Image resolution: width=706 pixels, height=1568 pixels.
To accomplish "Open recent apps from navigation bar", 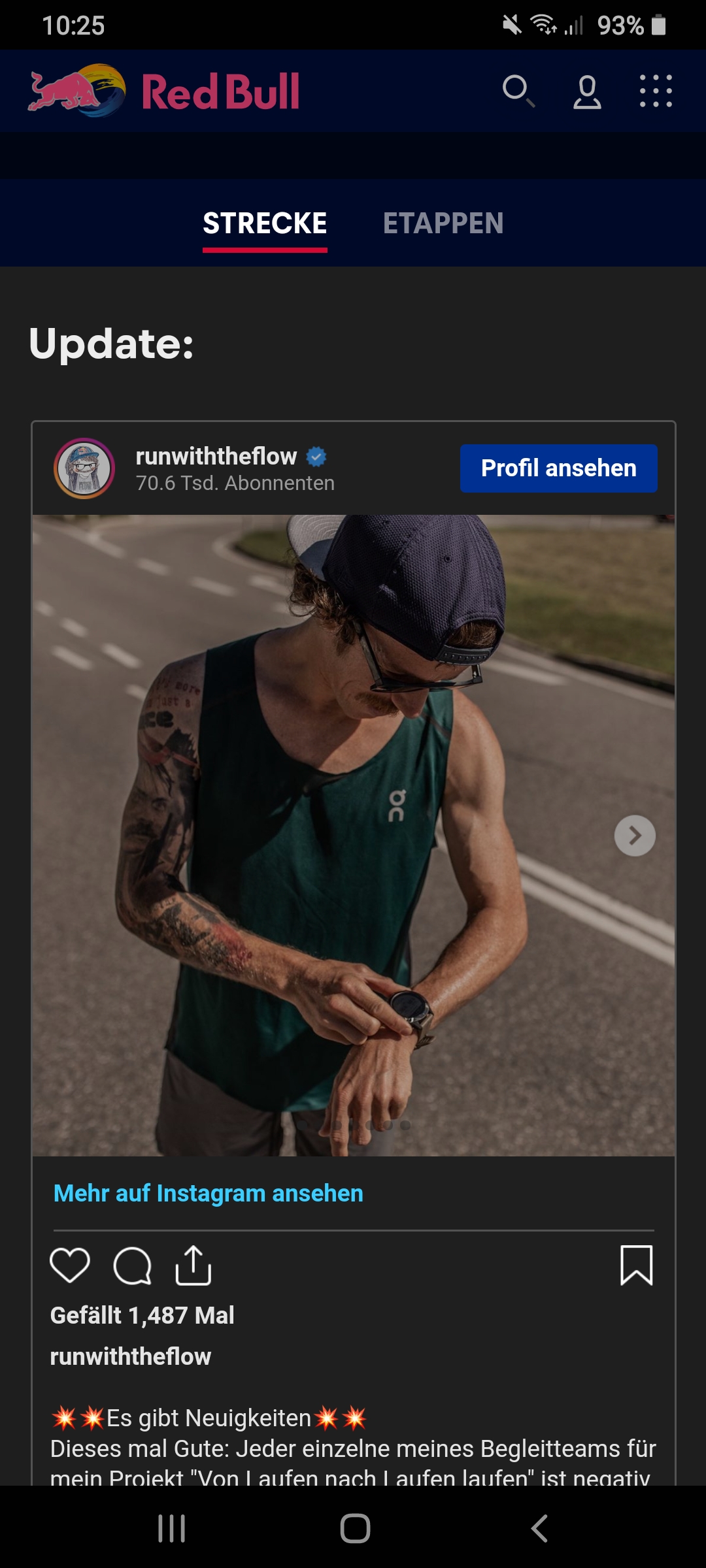I will (x=171, y=1528).
